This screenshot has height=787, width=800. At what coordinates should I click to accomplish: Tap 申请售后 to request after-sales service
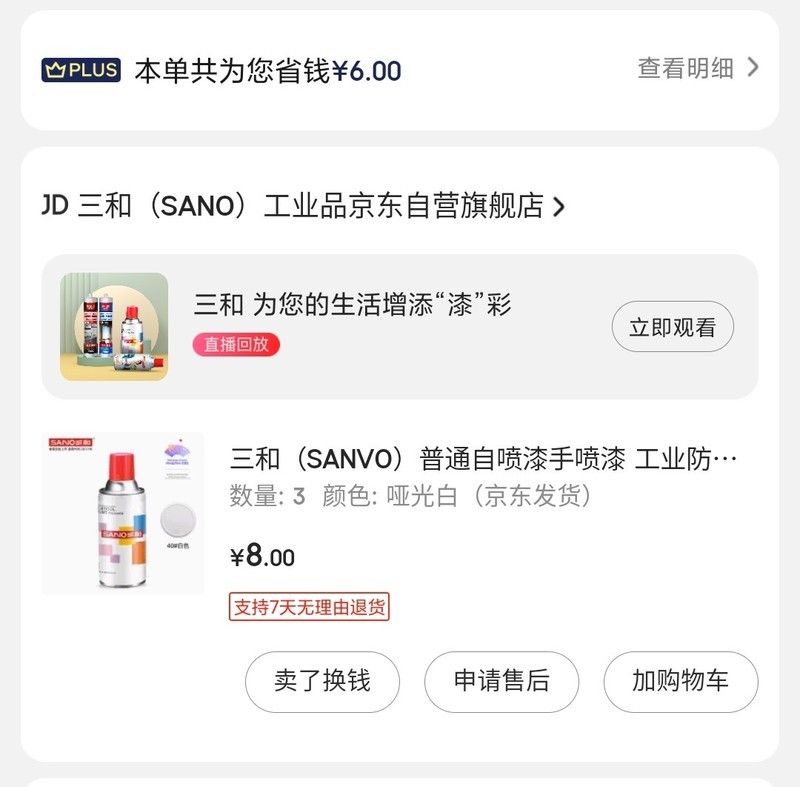[501, 682]
